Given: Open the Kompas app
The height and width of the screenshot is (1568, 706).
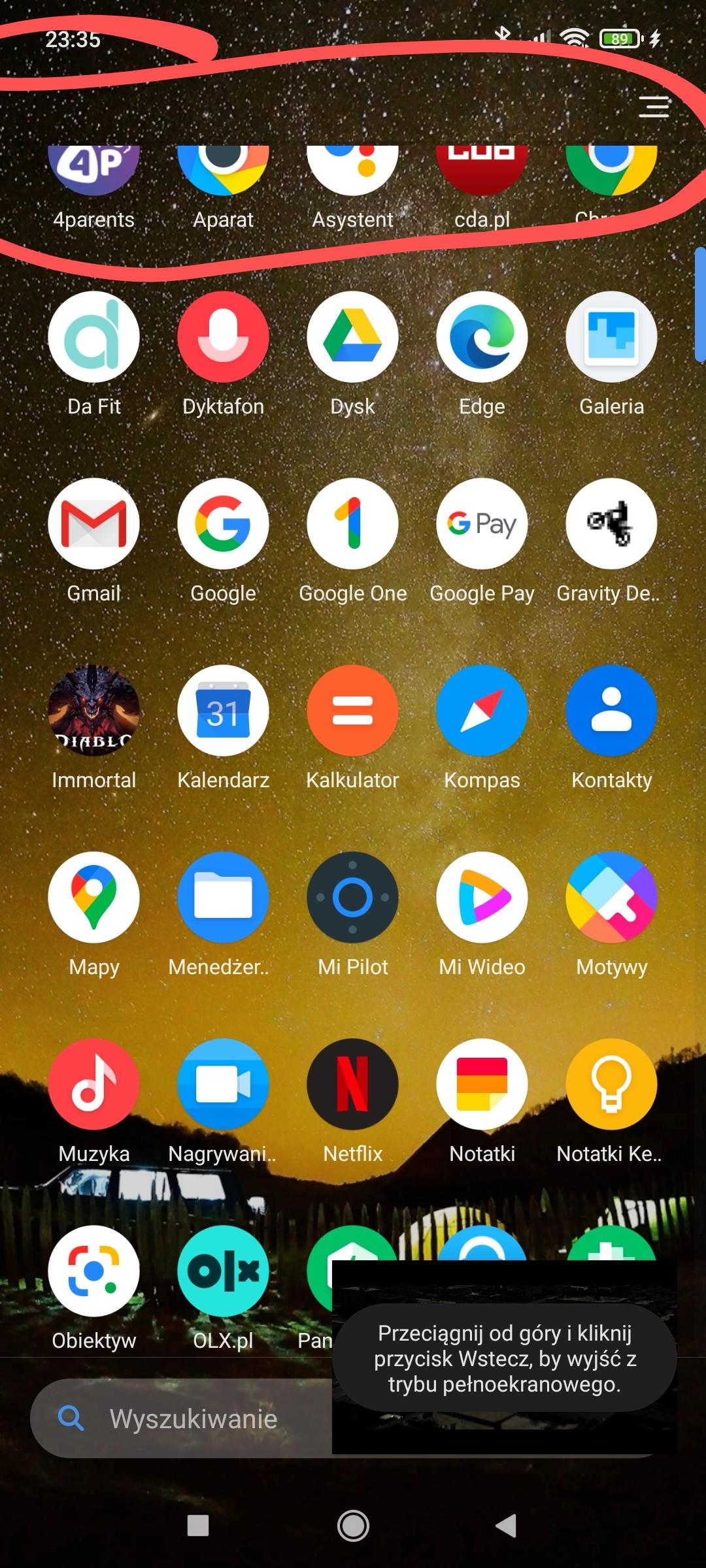Looking at the screenshot, I should pyautogui.click(x=482, y=711).
